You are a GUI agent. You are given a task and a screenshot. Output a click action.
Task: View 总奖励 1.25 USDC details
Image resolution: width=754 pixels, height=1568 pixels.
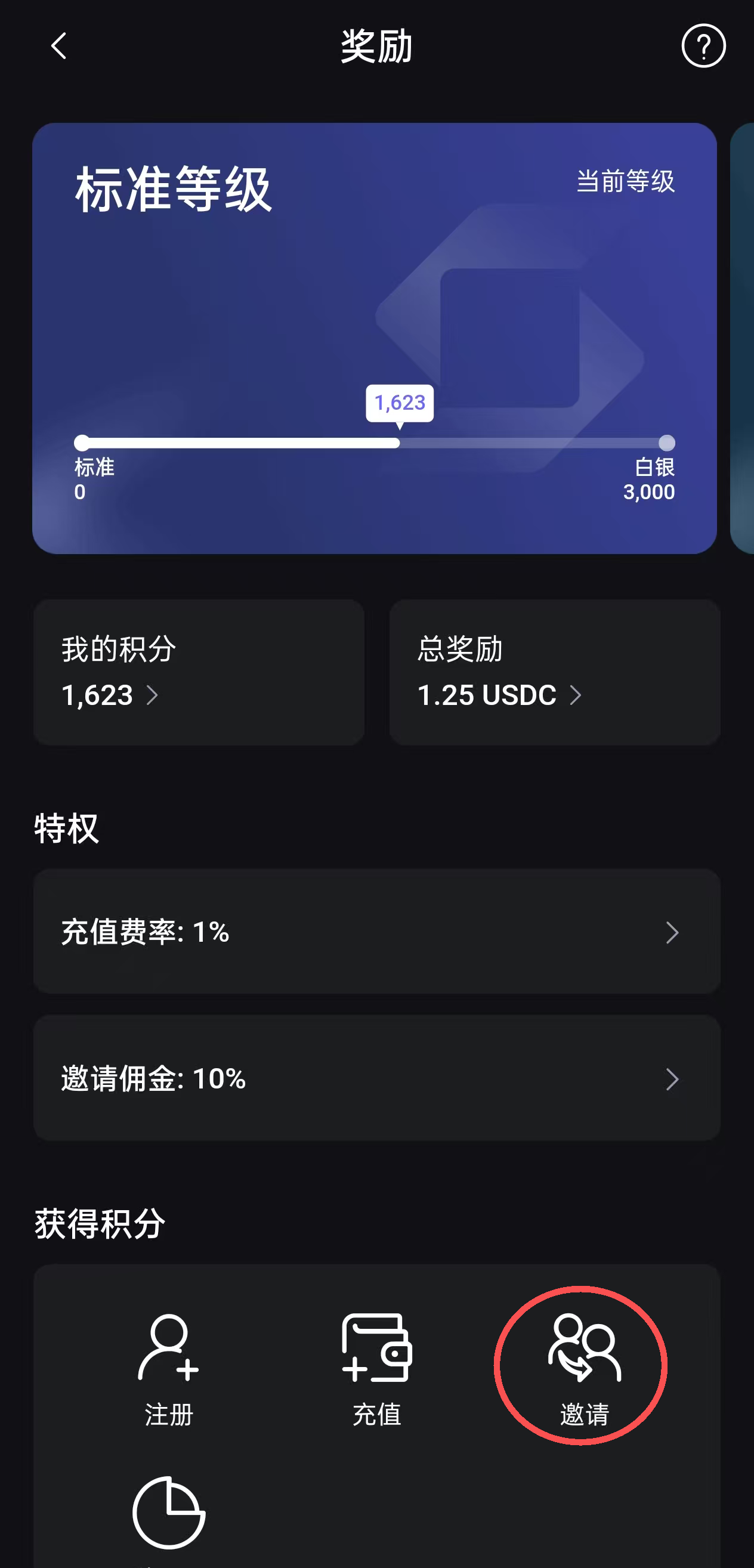pos(554,672)
